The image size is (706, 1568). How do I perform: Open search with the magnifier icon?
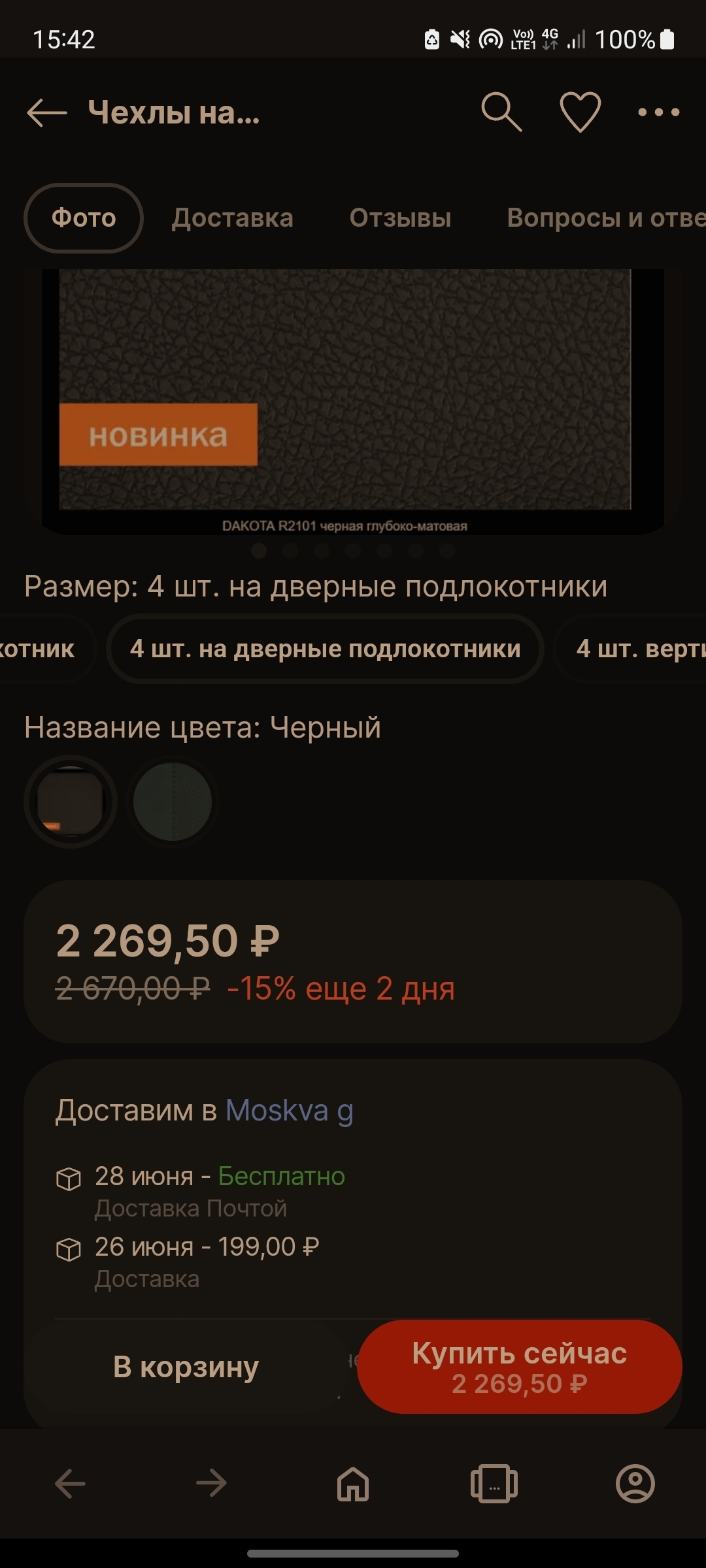point(501,112)
